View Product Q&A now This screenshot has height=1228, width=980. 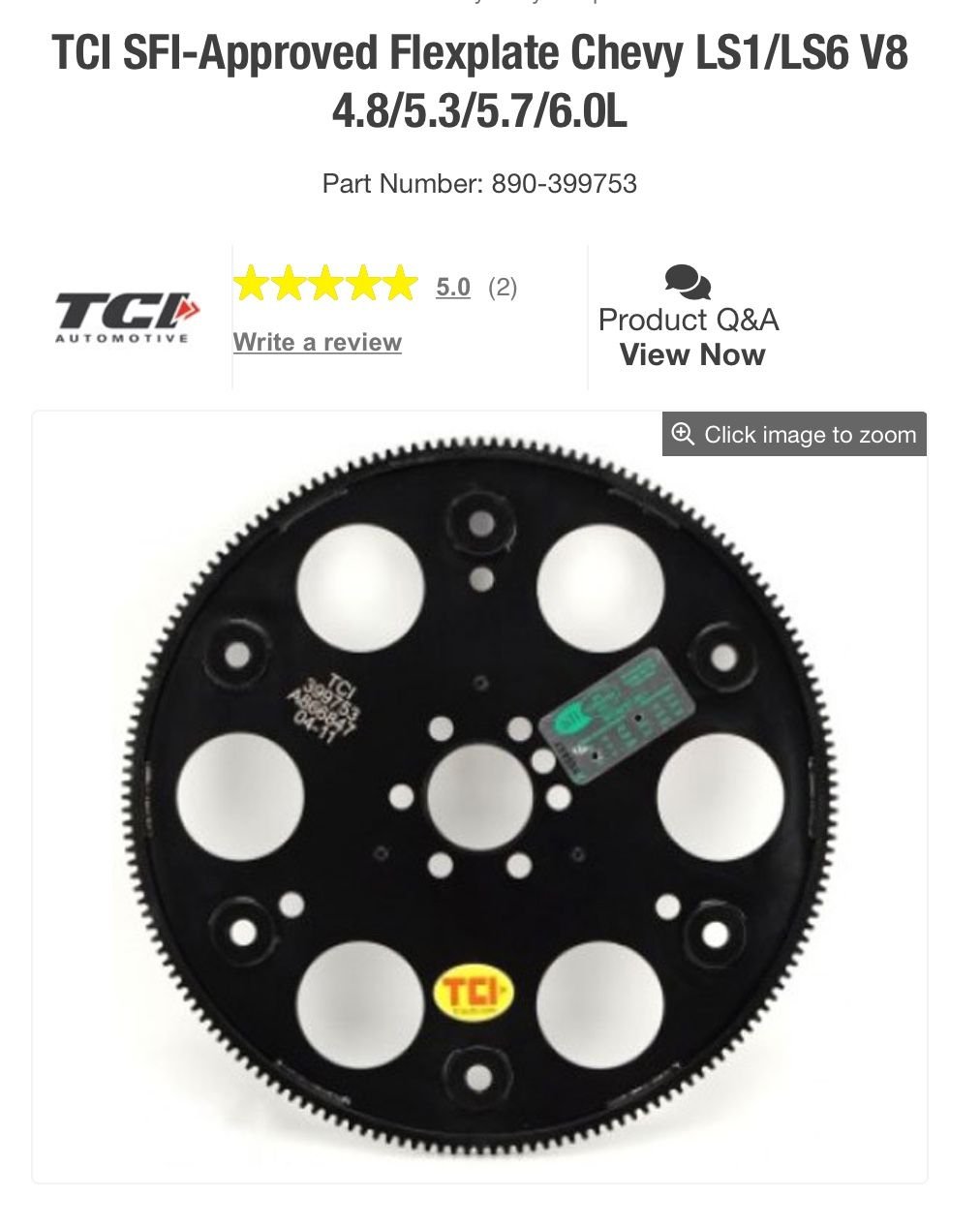click(x=691, y=354)
